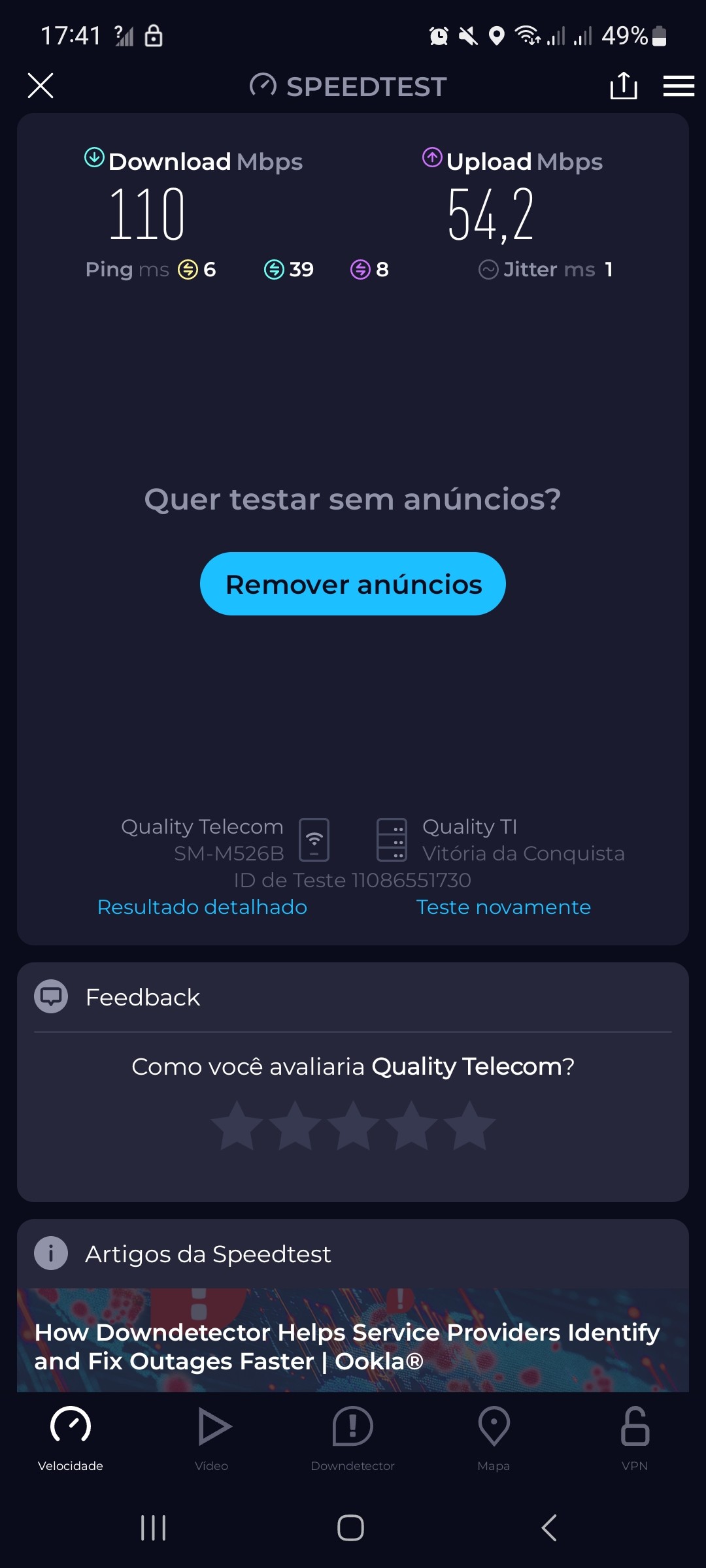Rate Quality Telecom one star

[x=237, y=1125]
